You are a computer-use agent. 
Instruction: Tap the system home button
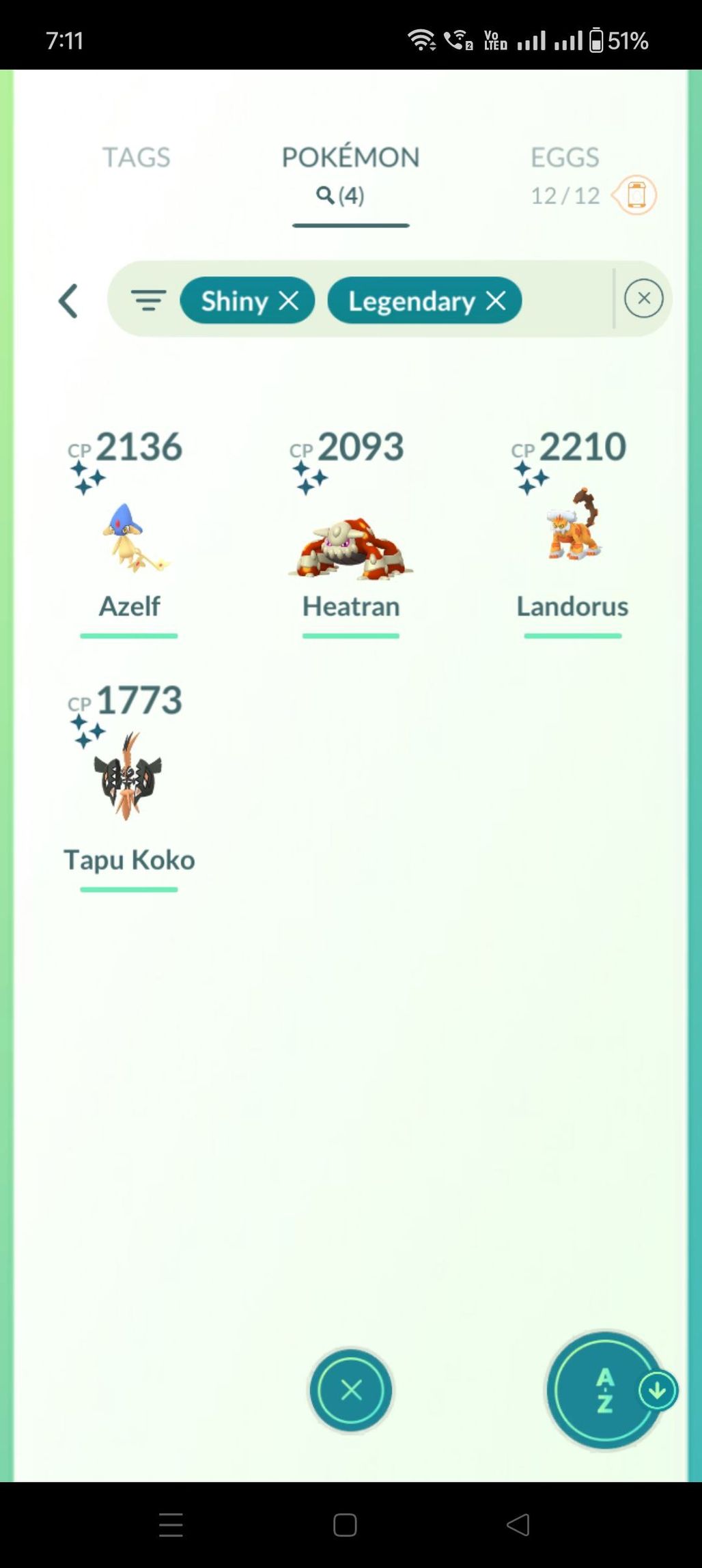point(345,1524)
